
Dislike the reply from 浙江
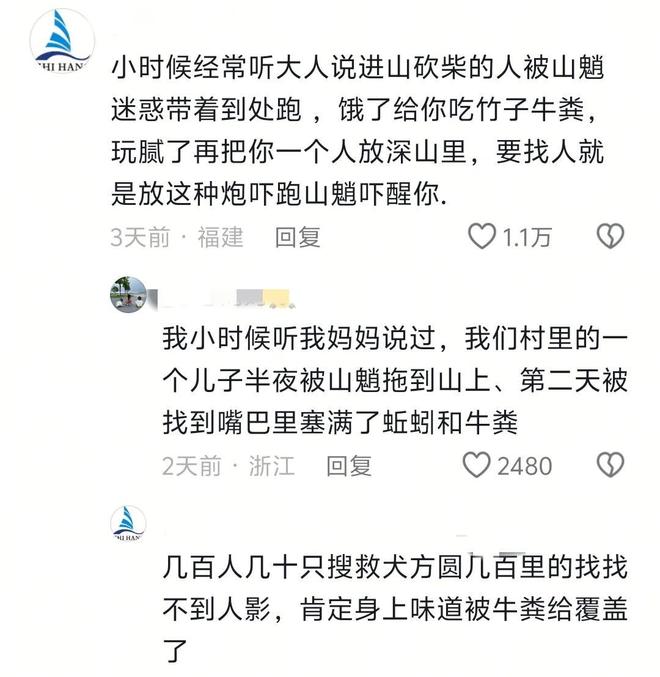click(610, 464)
